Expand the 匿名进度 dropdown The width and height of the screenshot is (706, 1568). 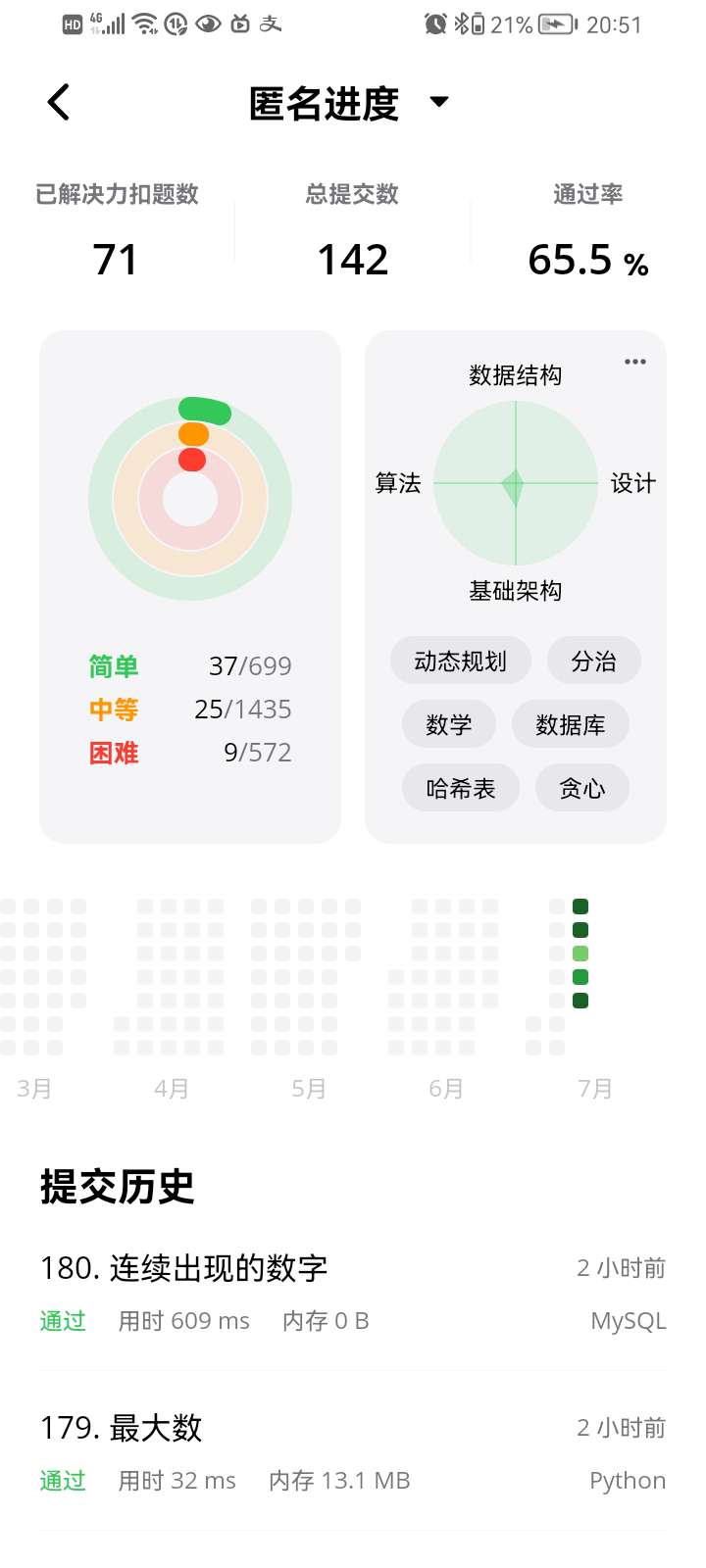point(439,102)
